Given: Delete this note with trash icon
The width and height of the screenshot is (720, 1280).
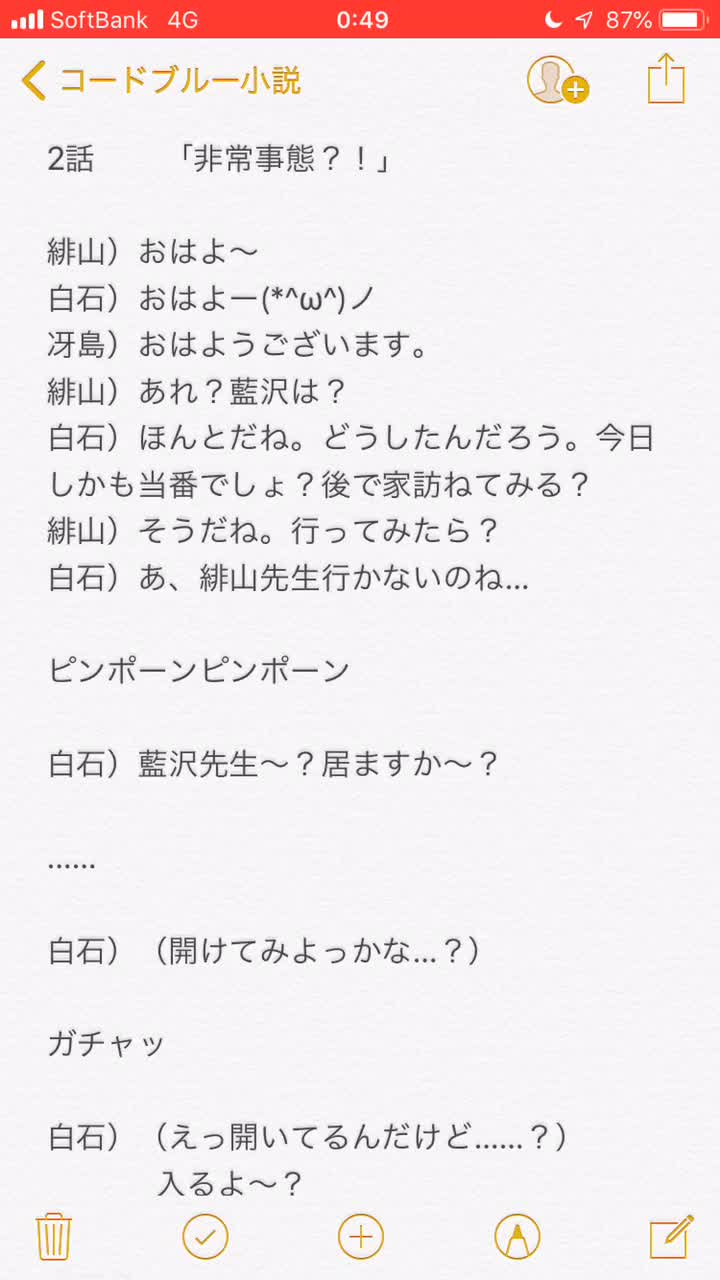Looking at the screenshot, I should coord(51,1237).
